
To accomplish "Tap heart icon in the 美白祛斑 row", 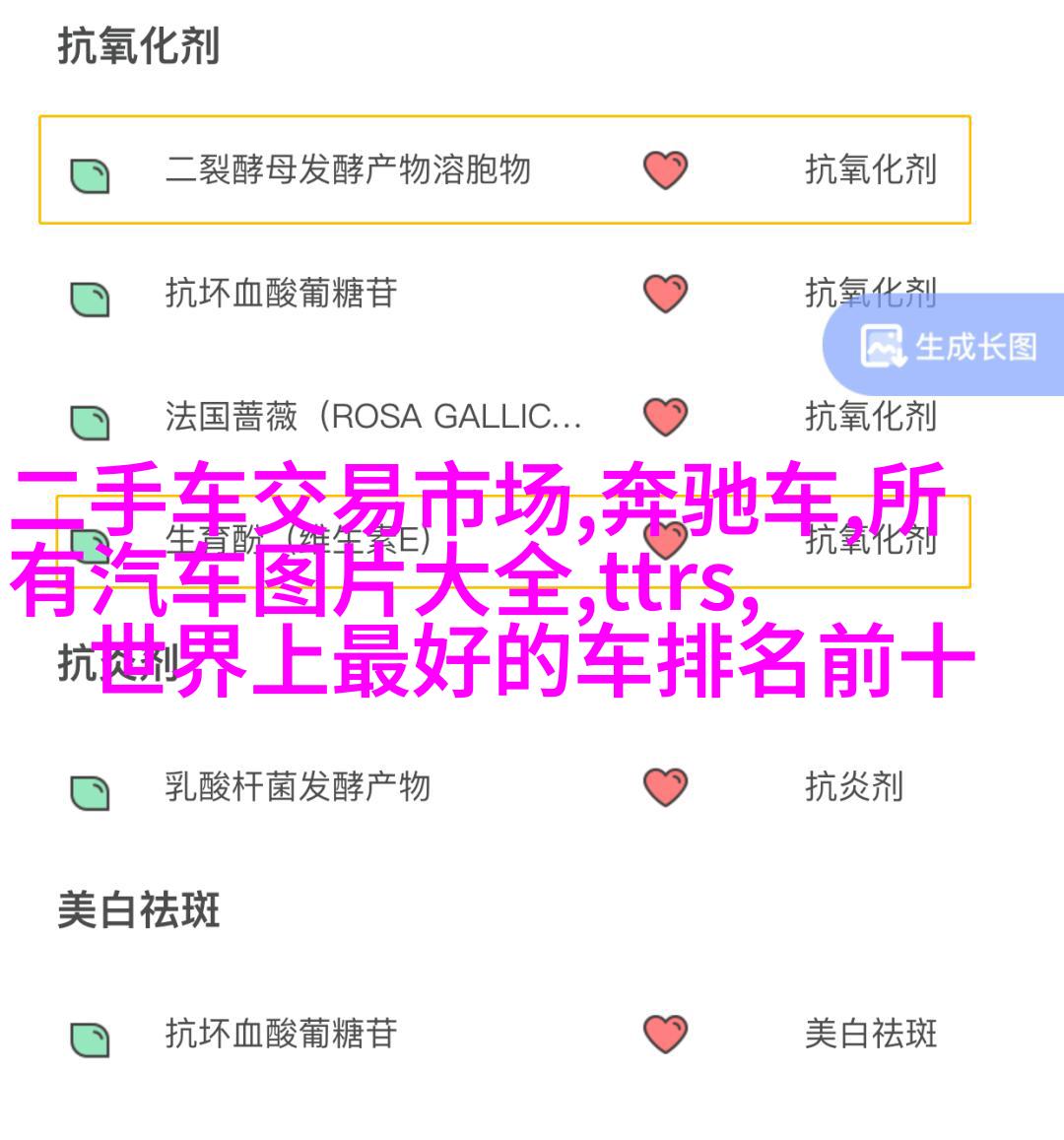I will [665, 1034].
